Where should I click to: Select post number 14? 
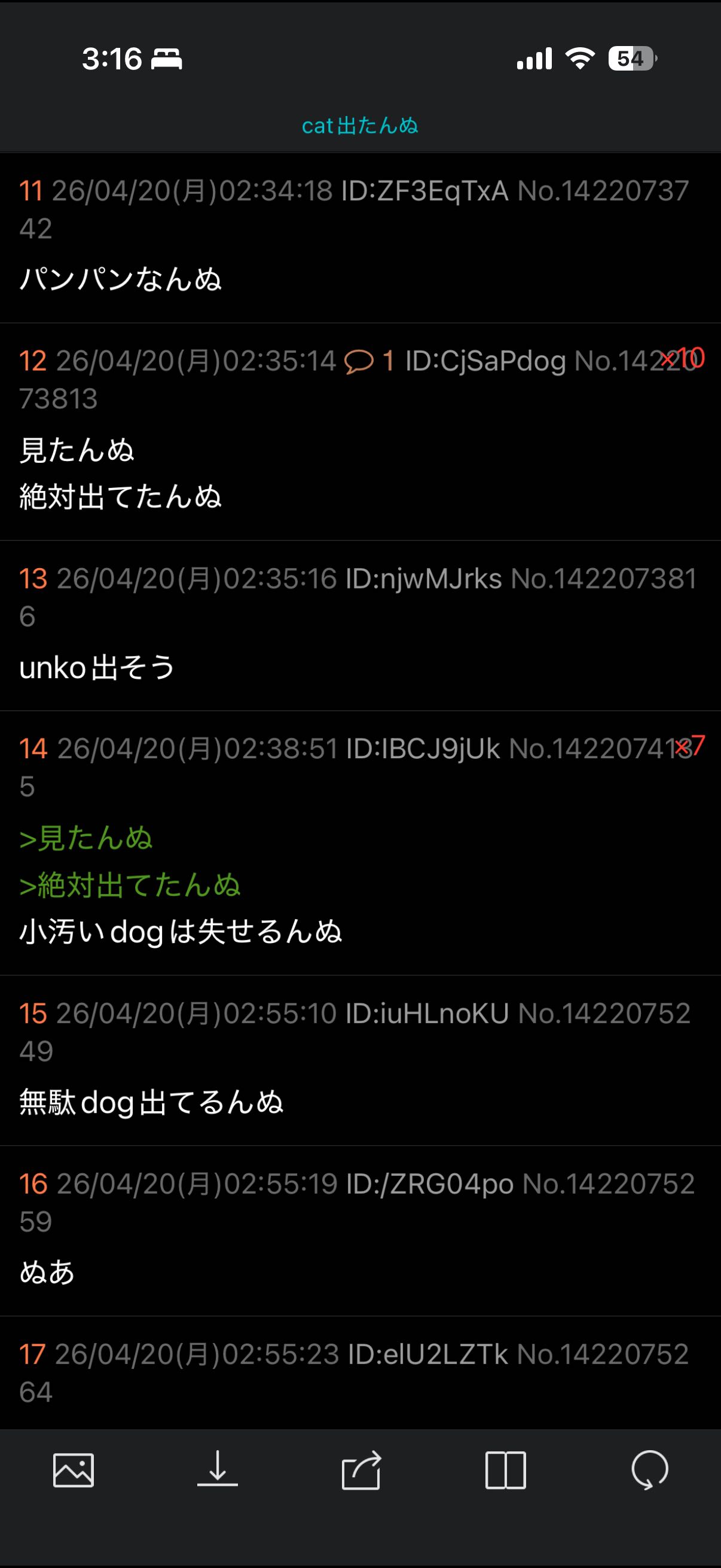[33, 749]
